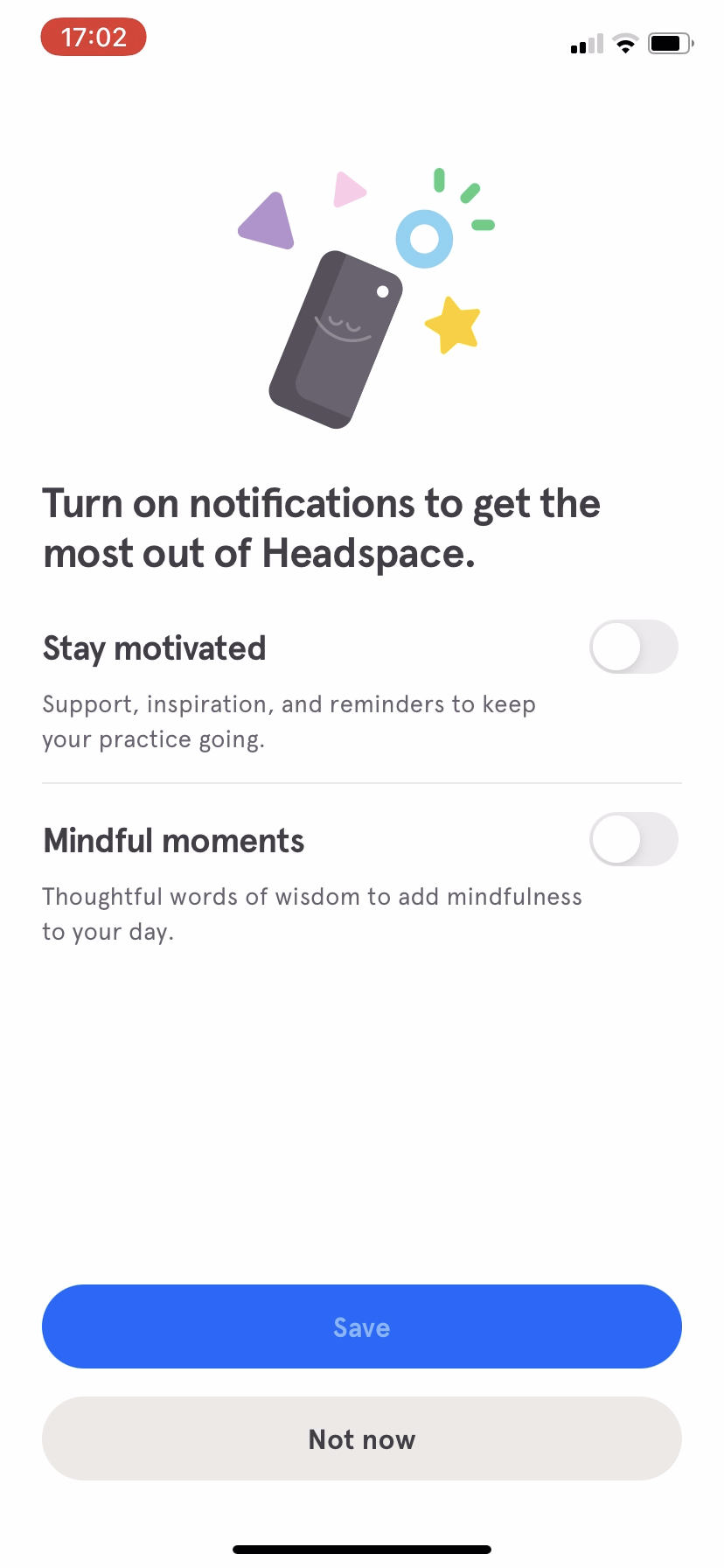
Task: Tap the cellular signal bars
Action: click(585, 43)
